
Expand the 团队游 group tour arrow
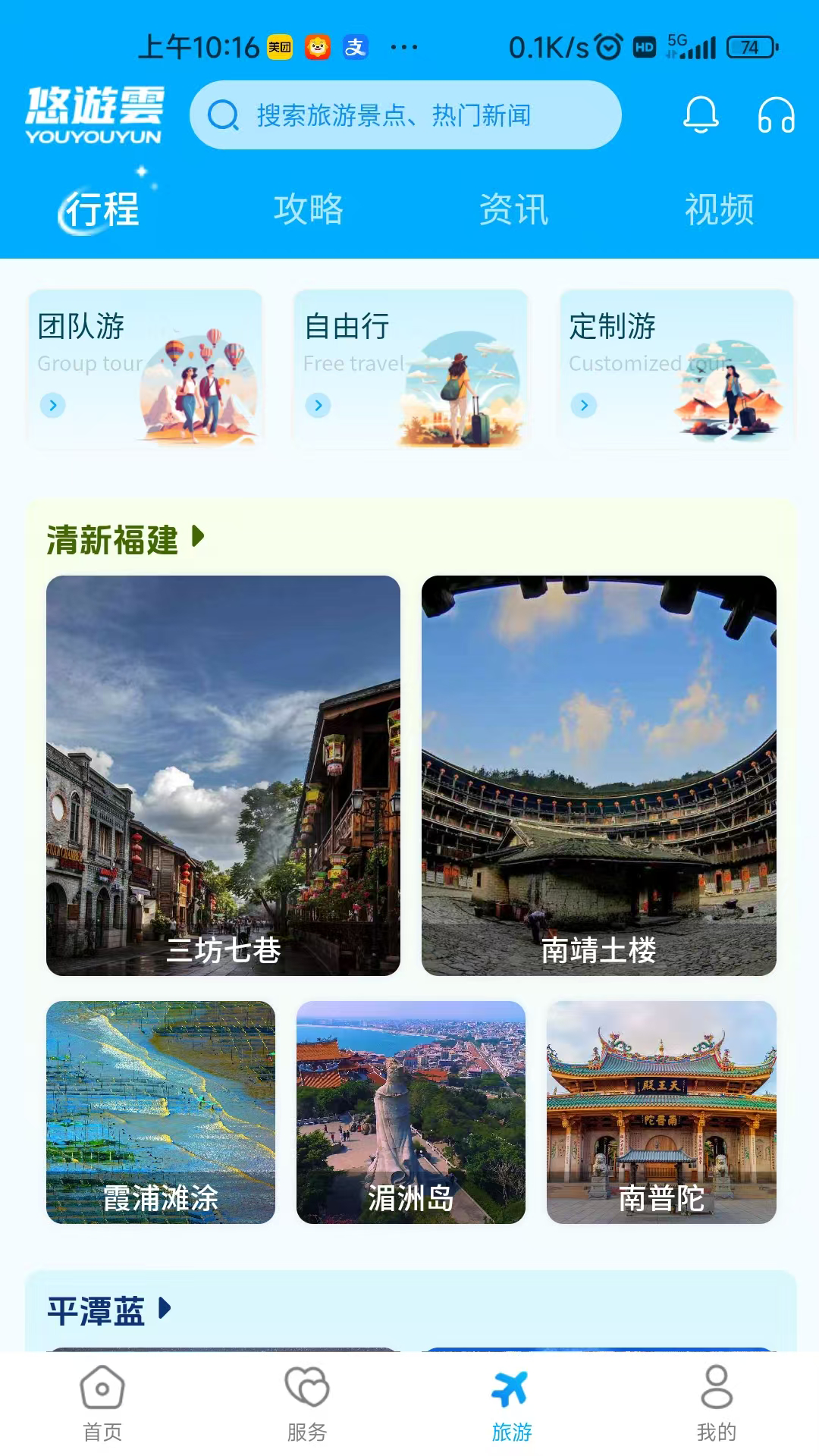(52, 406)
